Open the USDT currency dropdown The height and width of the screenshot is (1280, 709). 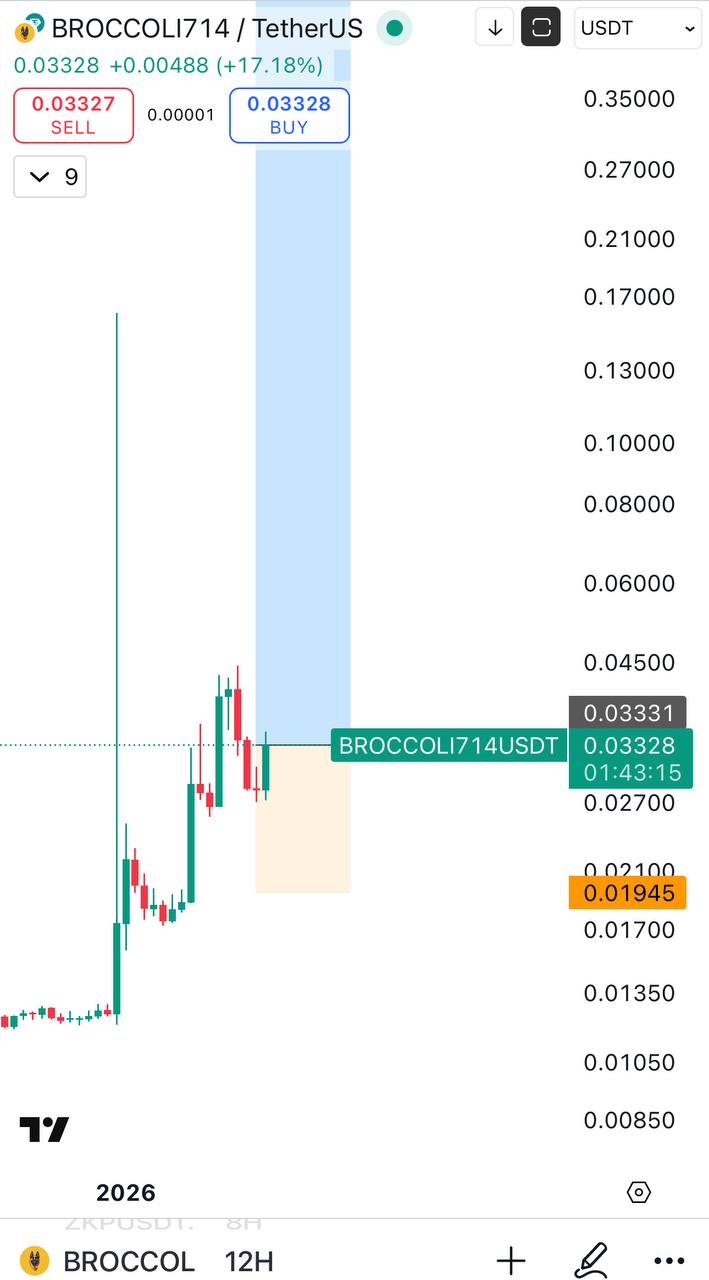coord(637,28)
